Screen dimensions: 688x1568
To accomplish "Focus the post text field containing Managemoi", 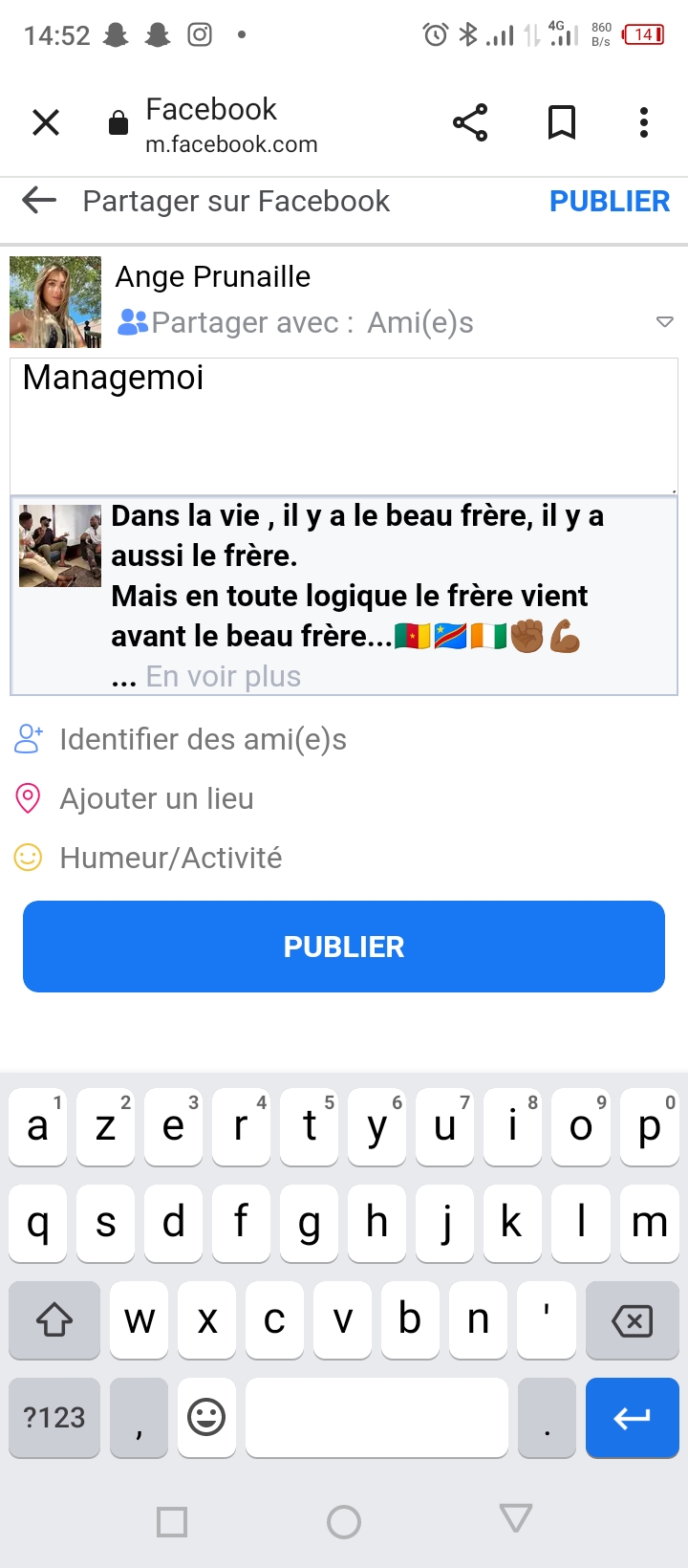I will pyautogui.click(x=344, y=425).
